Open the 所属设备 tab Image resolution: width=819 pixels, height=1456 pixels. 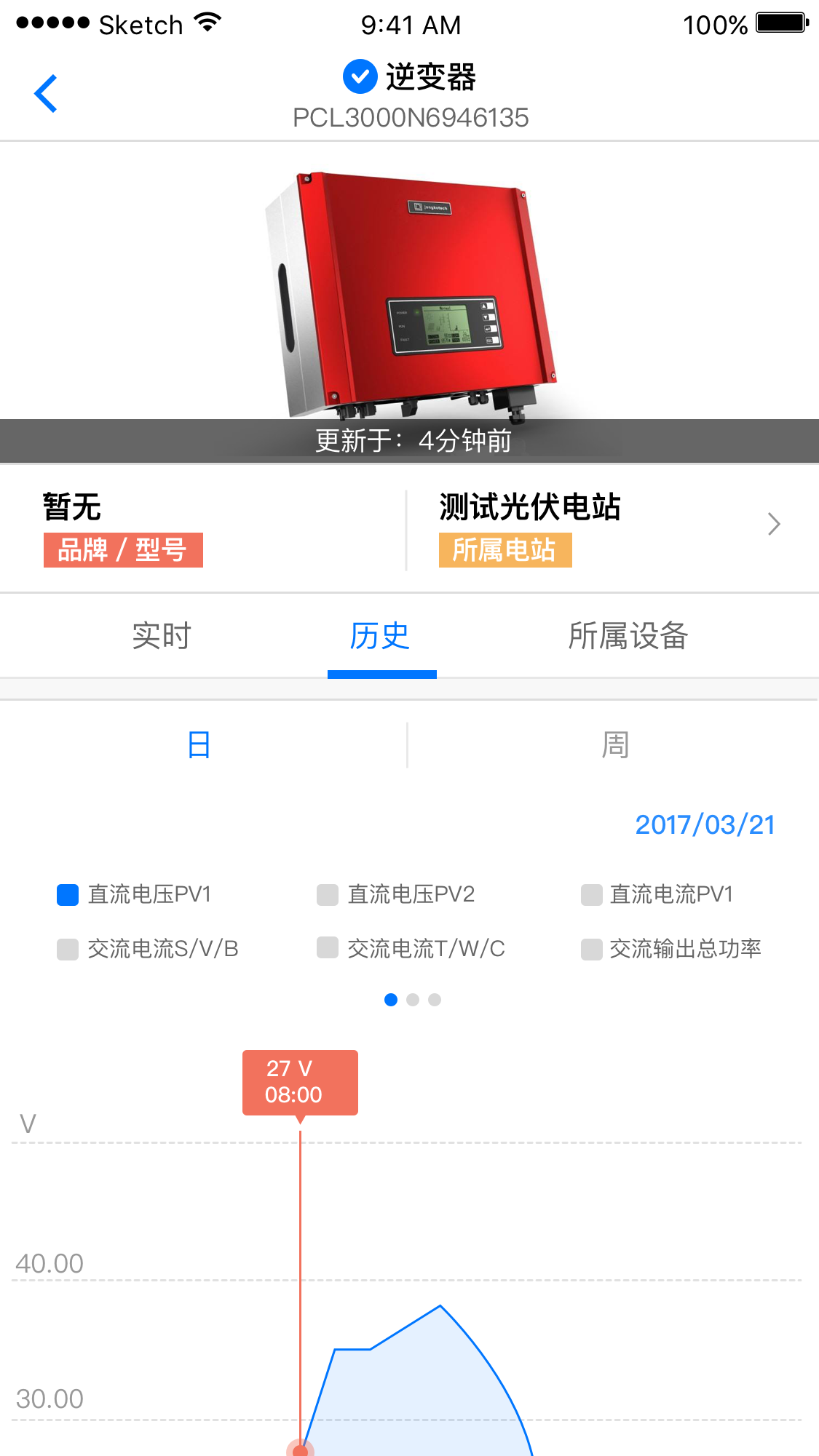pos(628,636)
